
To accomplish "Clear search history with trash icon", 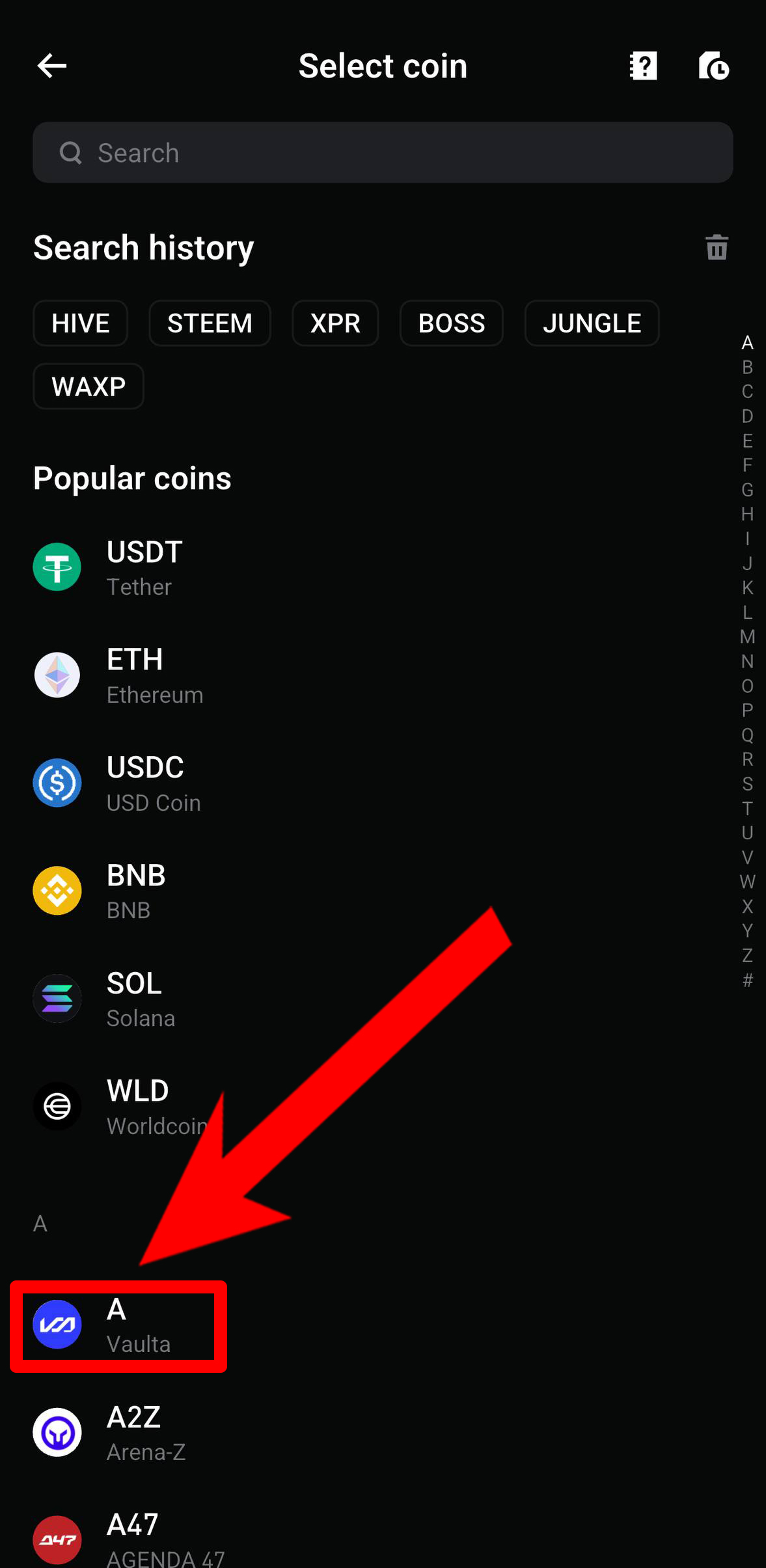I will (x=717, y=248).
